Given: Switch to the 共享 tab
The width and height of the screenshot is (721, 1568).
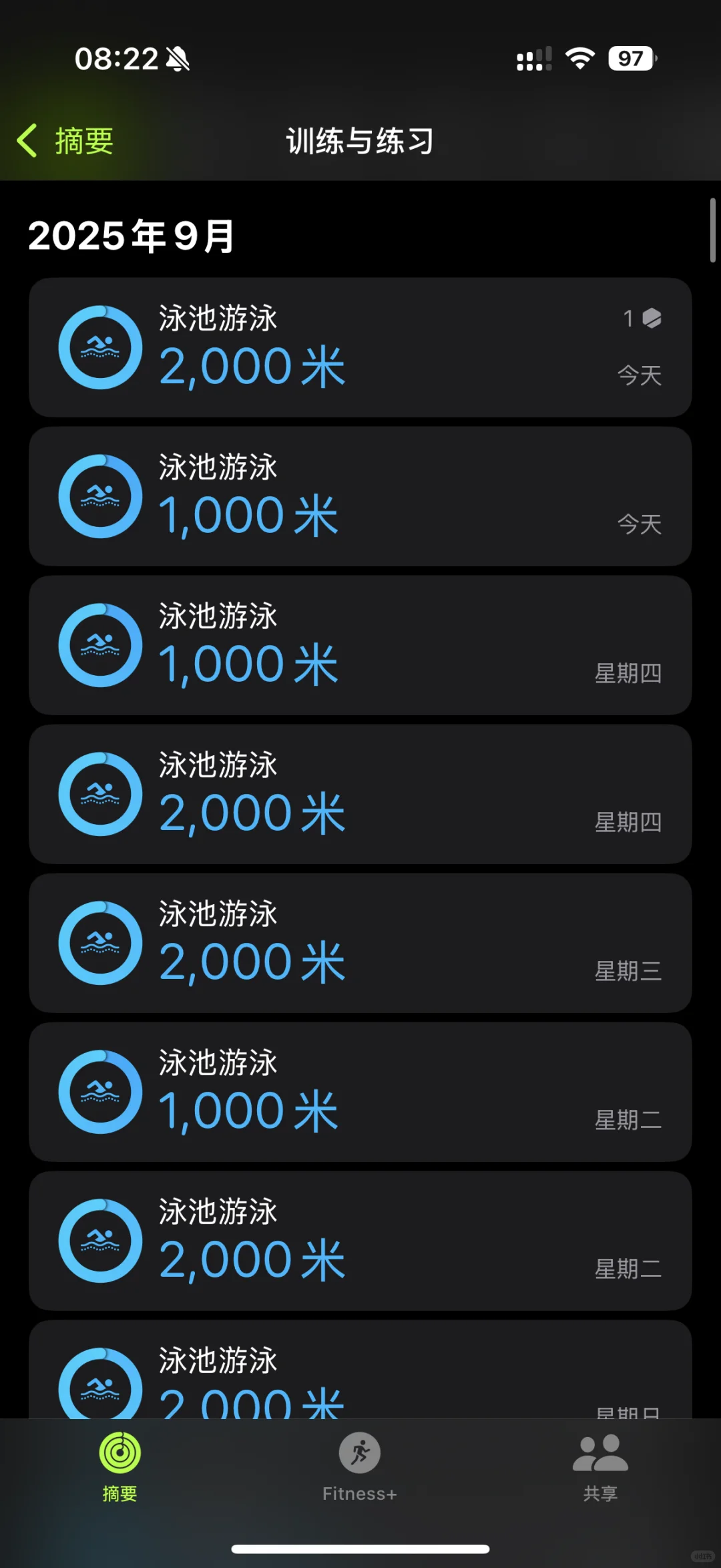Looking at the screenshot, I should pos(600,1467).
